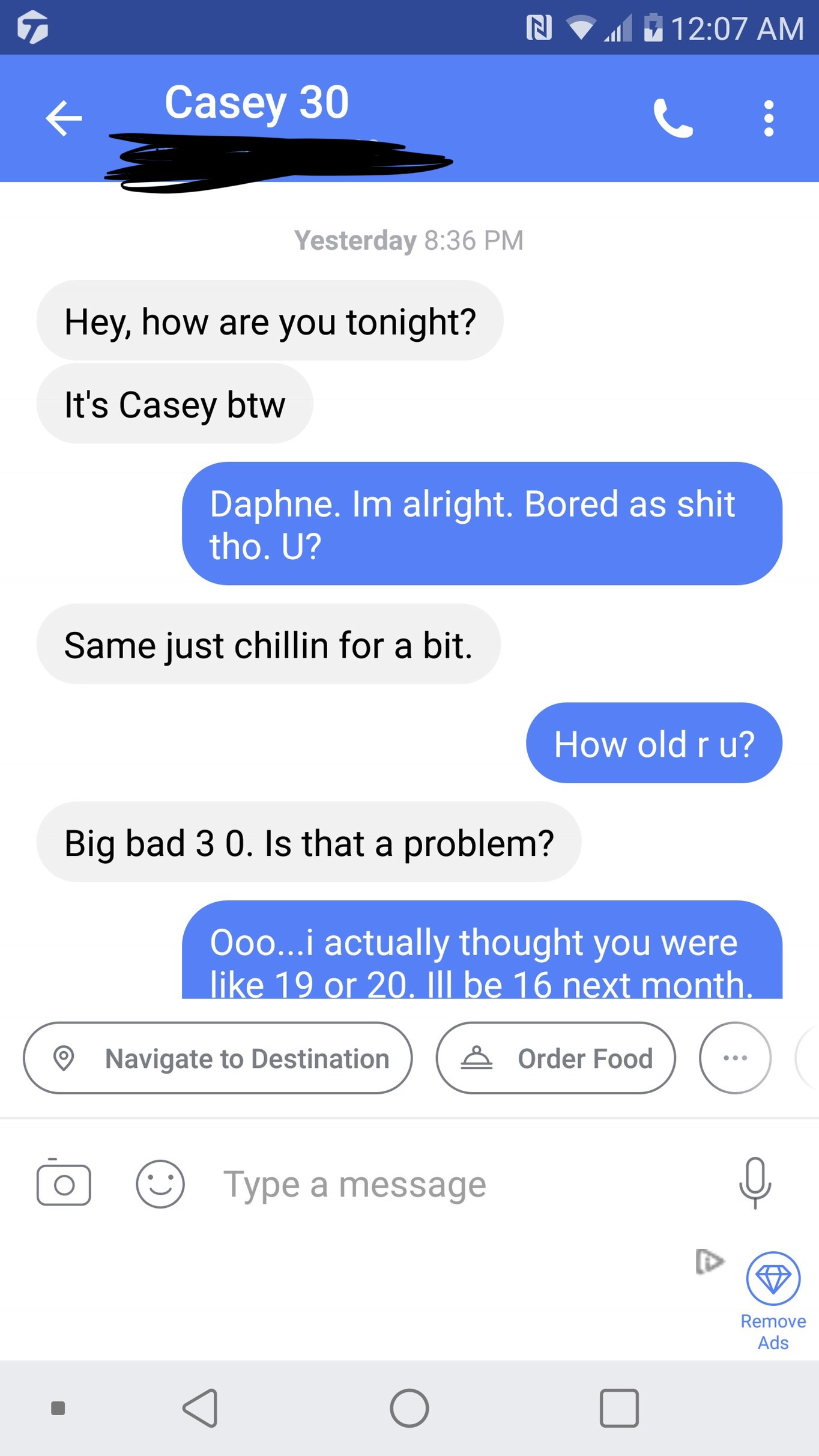Image resolution: width=819 pixels, height=1456 pixels.
Task: Tap the Remove Ads diamond button
Action: click(773, 1279)
